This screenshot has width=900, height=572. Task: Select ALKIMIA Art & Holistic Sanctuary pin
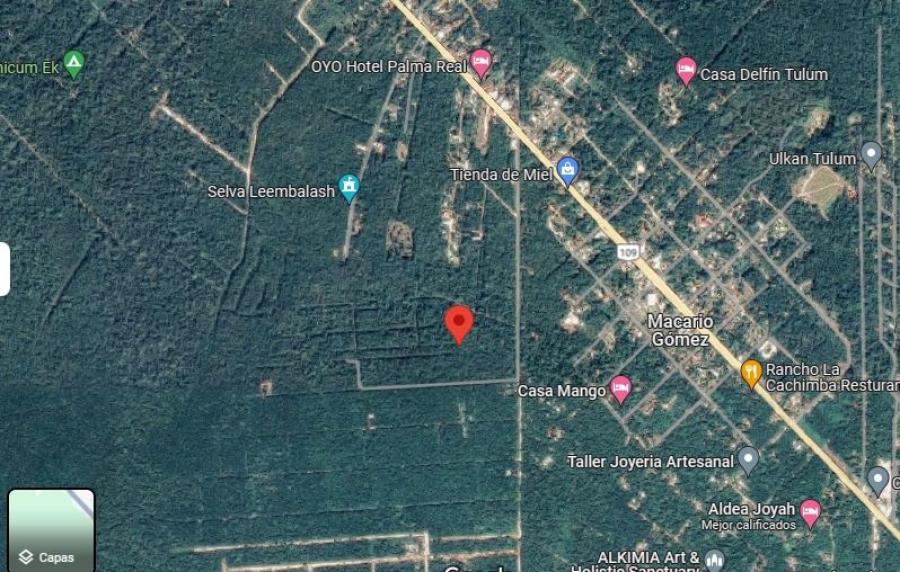click(x=714, y=560)
